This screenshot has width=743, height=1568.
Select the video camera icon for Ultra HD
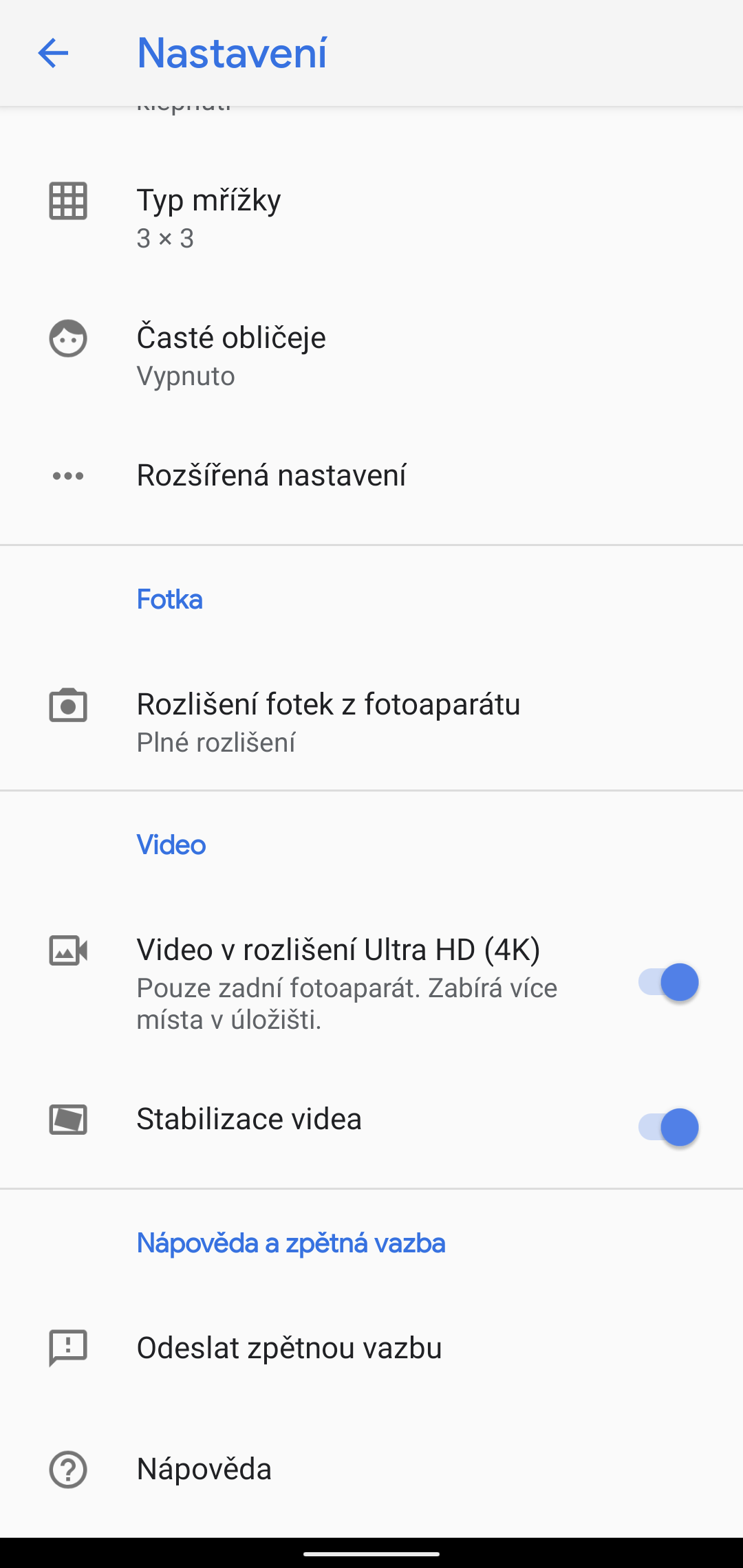pos(67,951)
